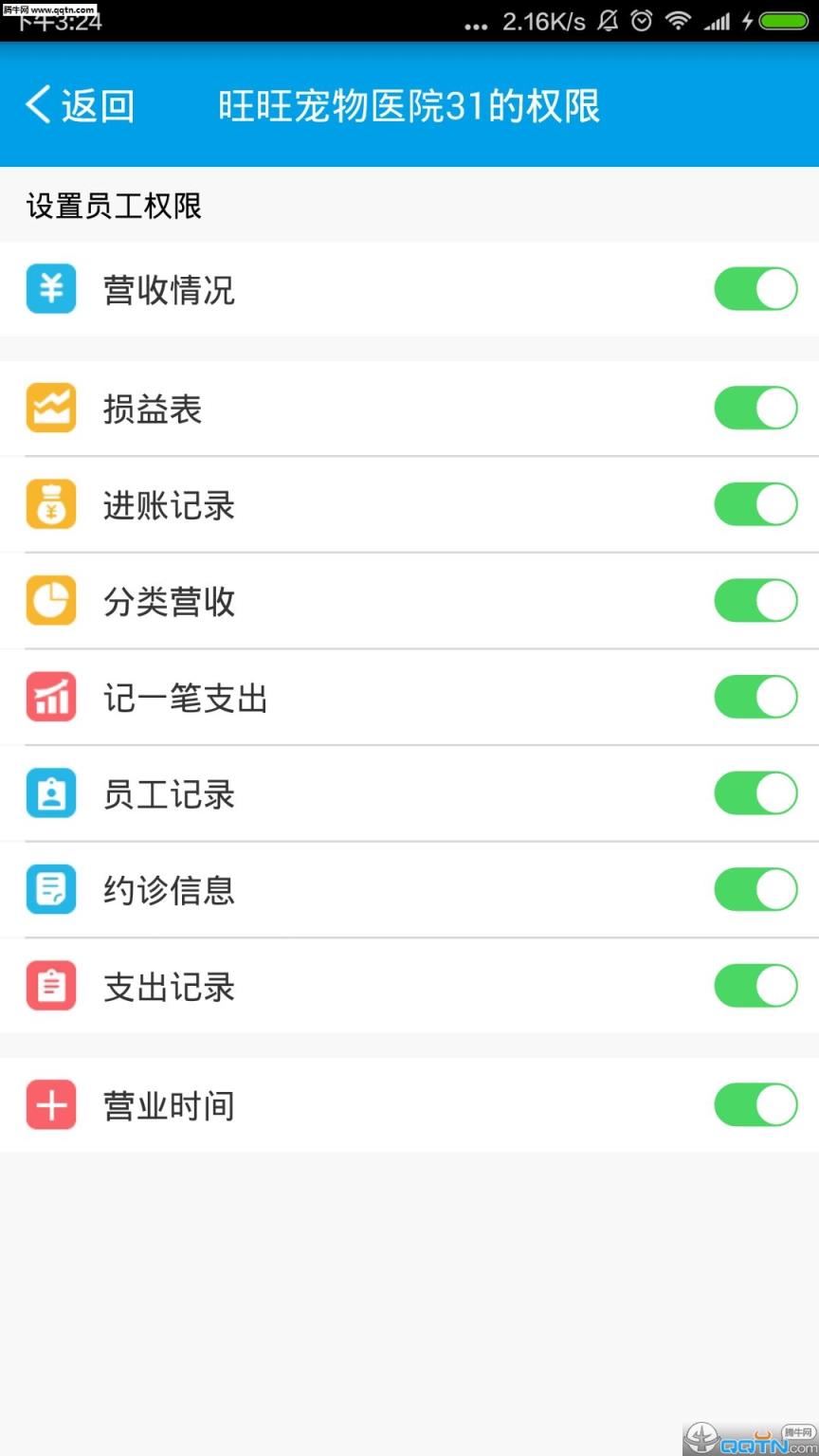The width and height of the screenshot is (819, 1456).
Task: Tap 返回 to go back
Action: (78, 106)
